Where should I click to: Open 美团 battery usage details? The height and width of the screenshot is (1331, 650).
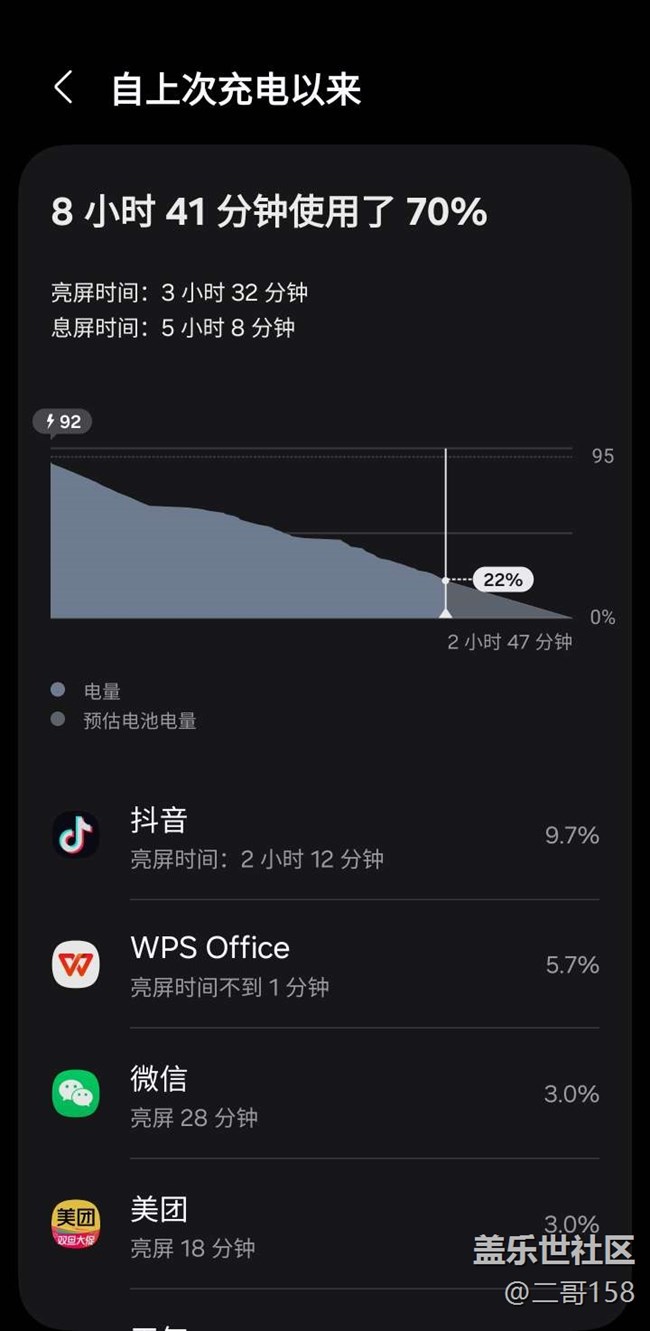click(325, 1224)
